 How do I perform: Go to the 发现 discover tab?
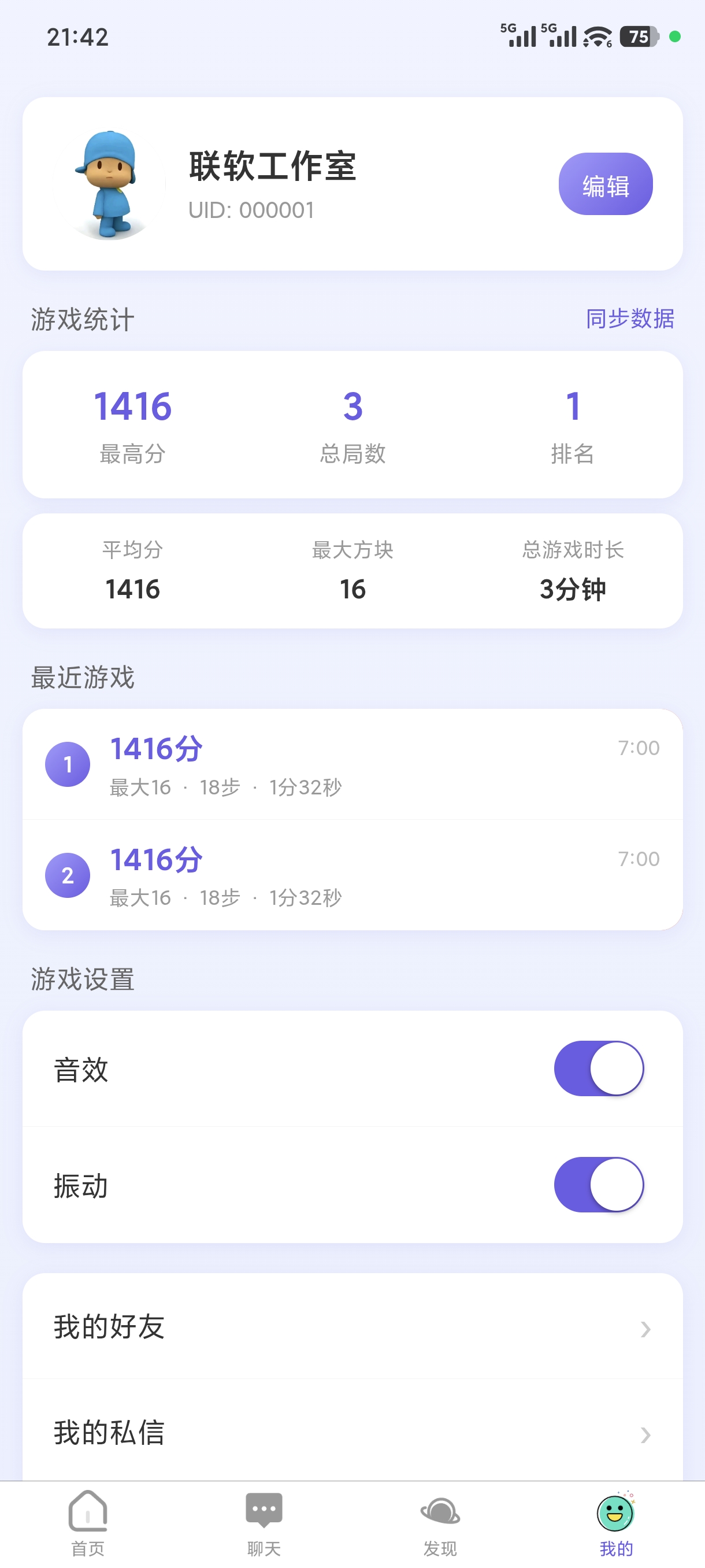[x=440, y=1522]
